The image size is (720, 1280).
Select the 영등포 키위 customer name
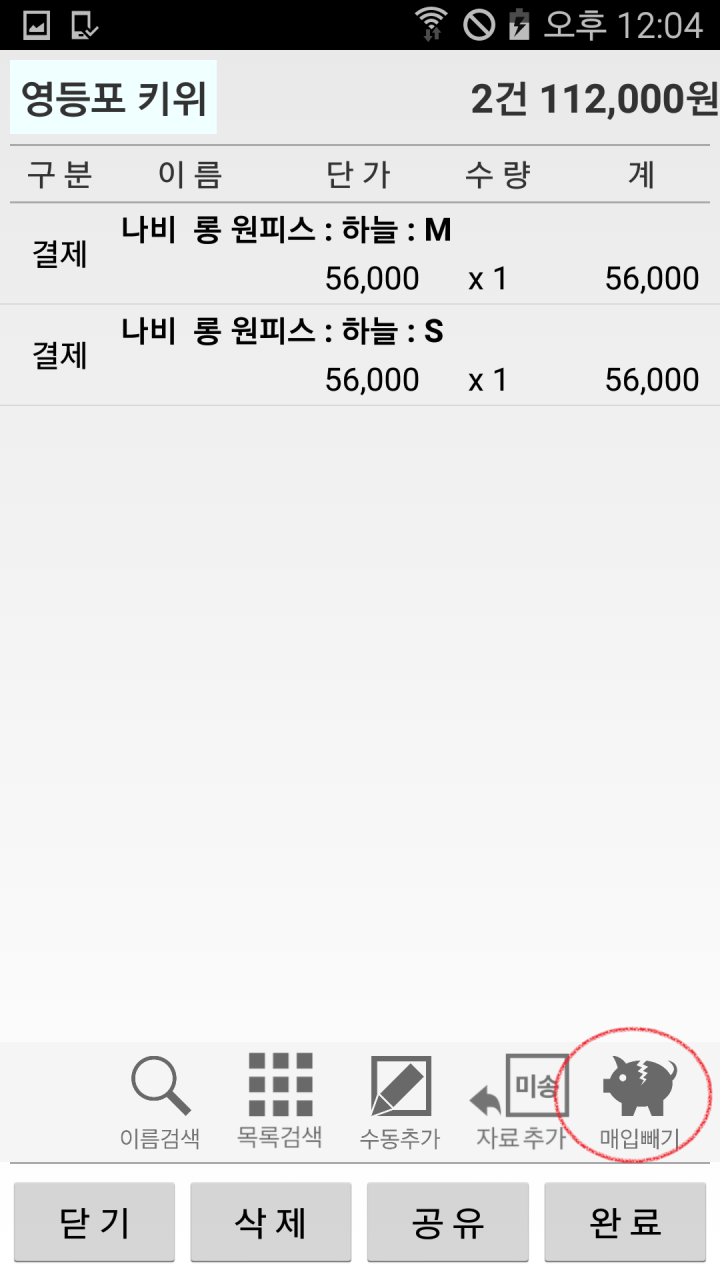pos(113,98)
